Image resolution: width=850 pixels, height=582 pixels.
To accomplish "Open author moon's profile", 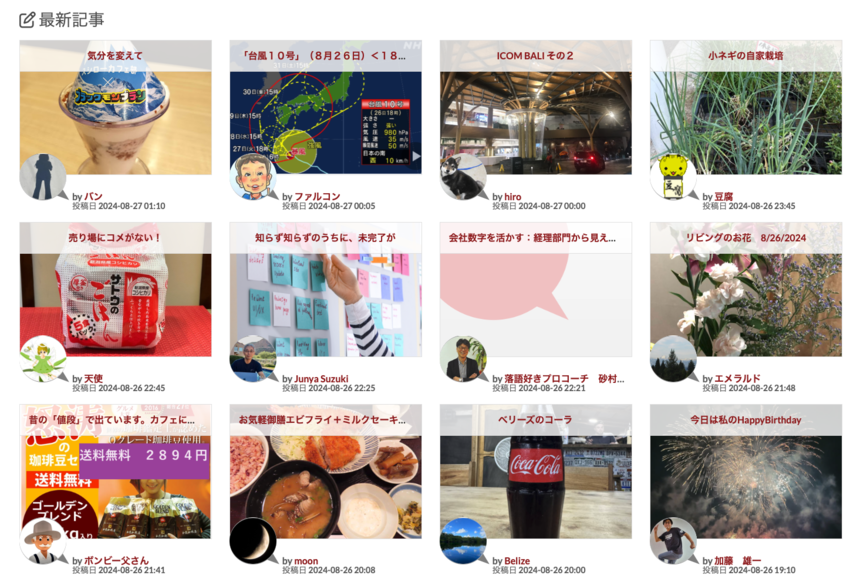I will 306,560.
